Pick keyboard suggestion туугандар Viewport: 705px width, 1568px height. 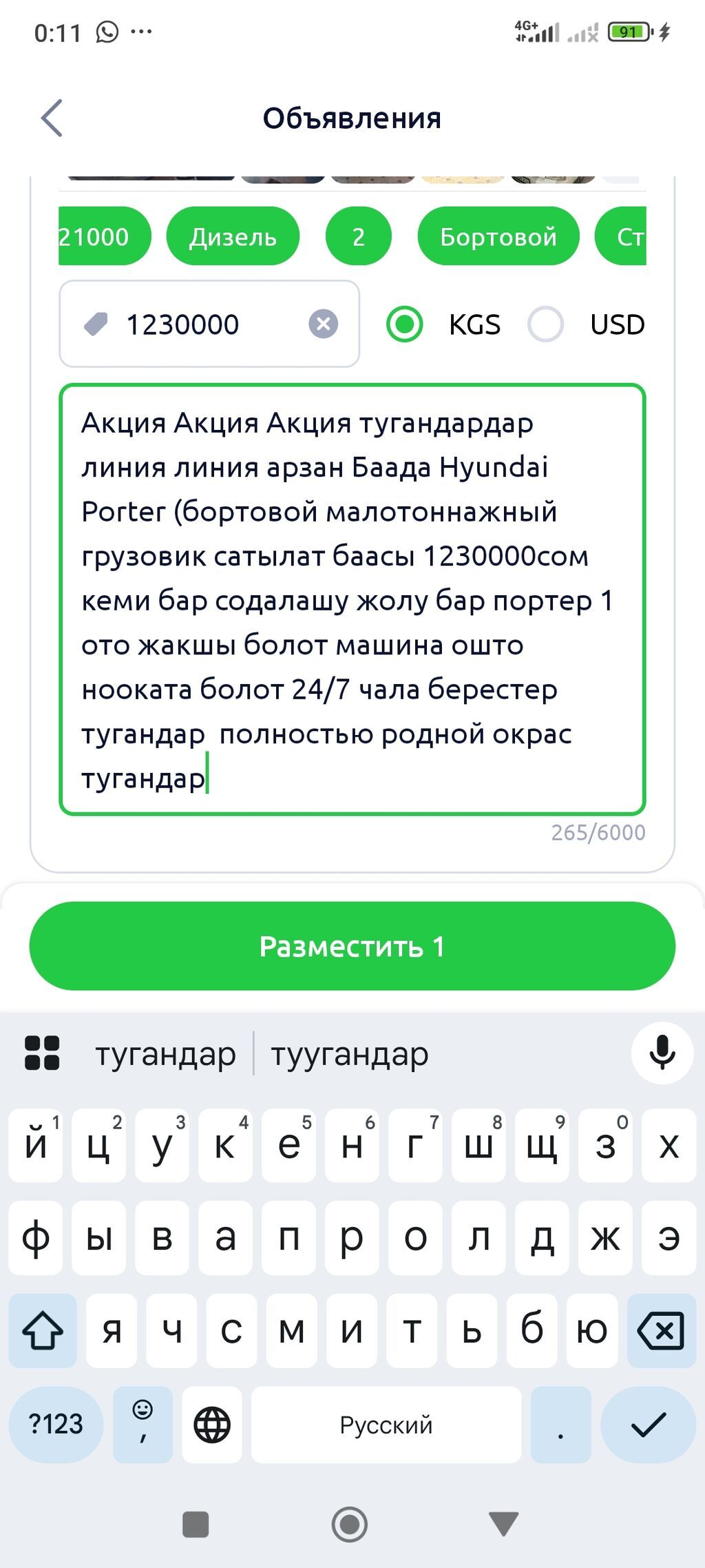tap(350, 1053)
